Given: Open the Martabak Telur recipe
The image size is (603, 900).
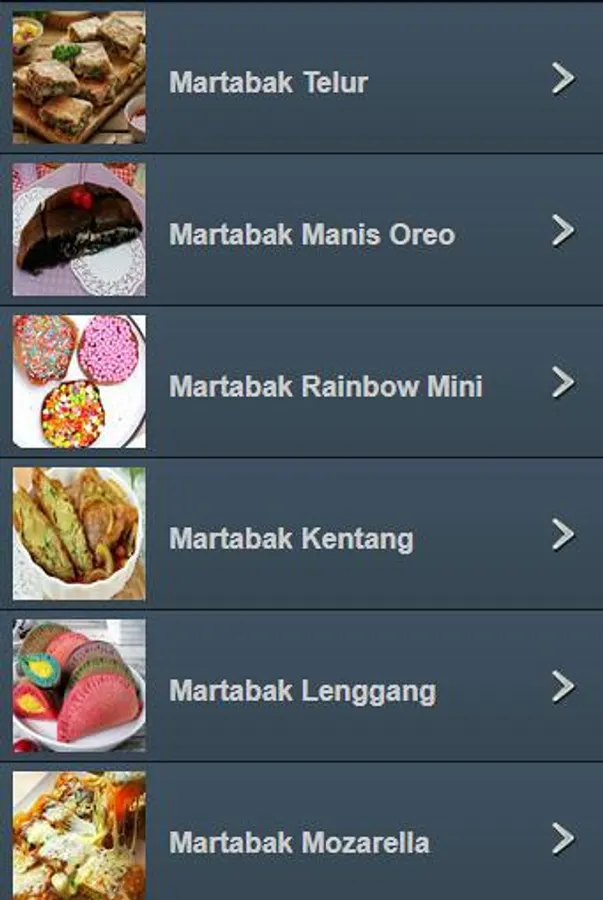Looking at the screenshot, I should 301,77.
